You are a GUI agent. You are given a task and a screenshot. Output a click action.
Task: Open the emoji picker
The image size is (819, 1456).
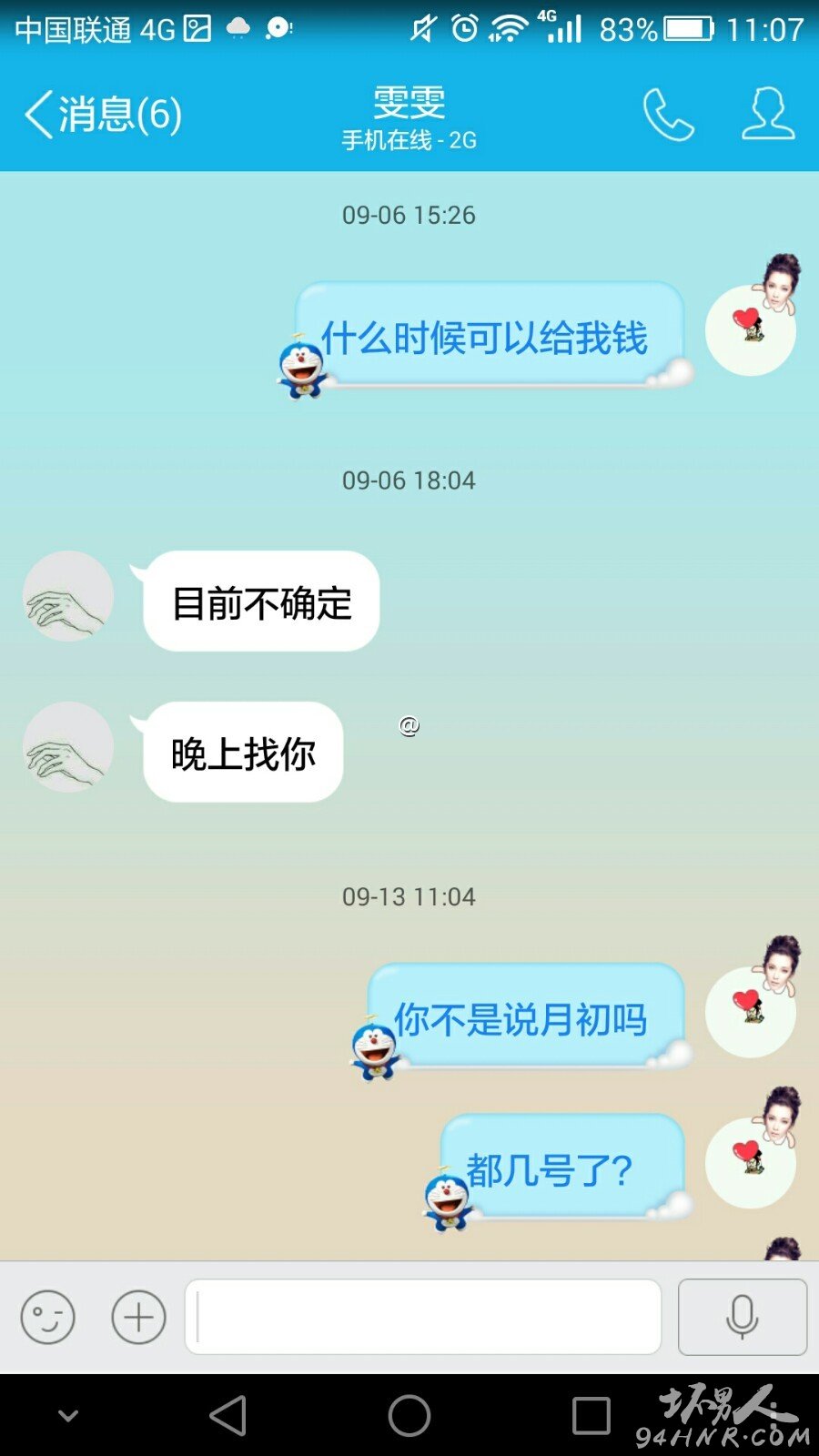click(x=47, y=1317)
